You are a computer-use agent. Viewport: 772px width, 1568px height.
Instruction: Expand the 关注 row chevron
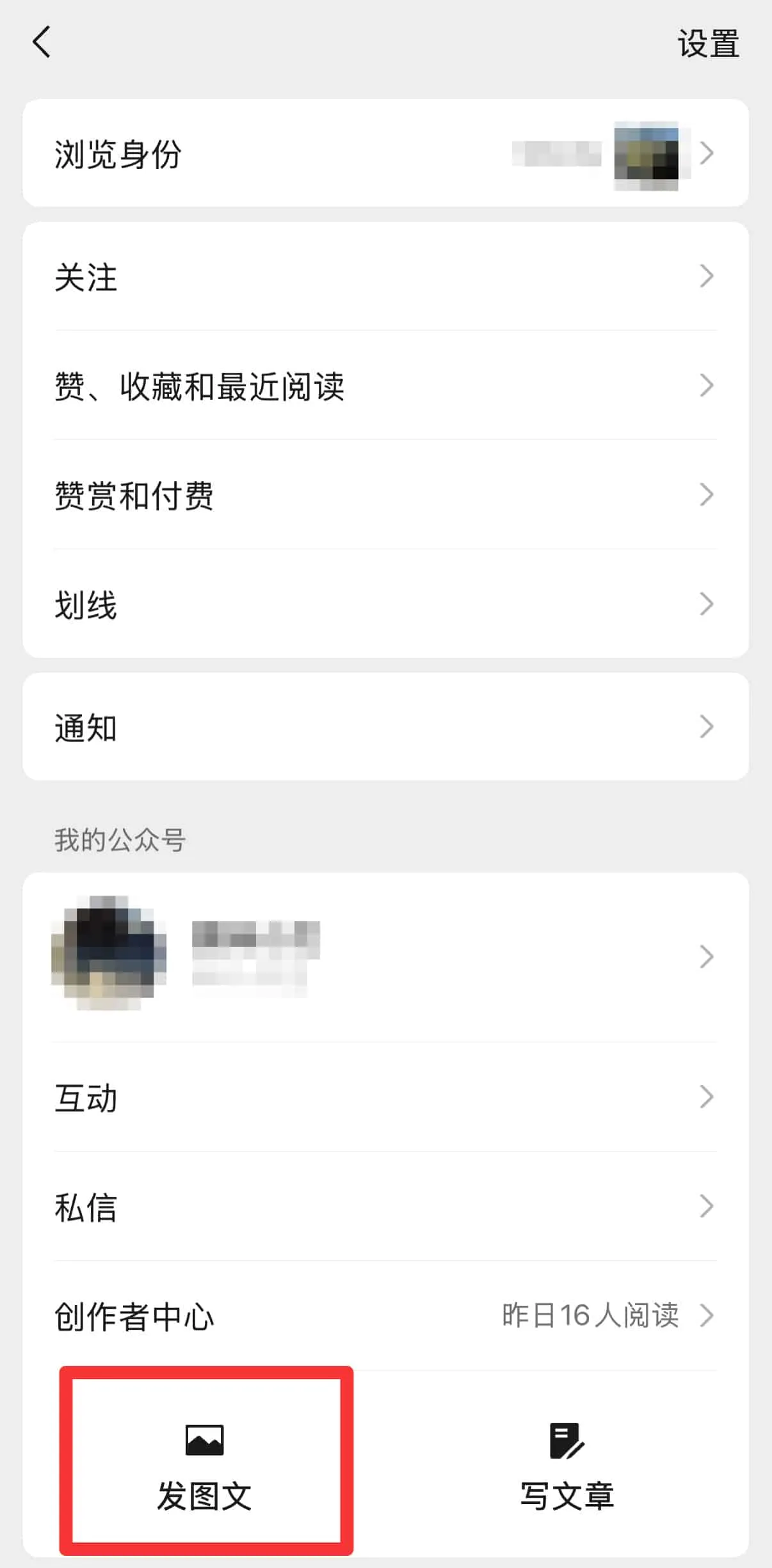click(706, 276)
